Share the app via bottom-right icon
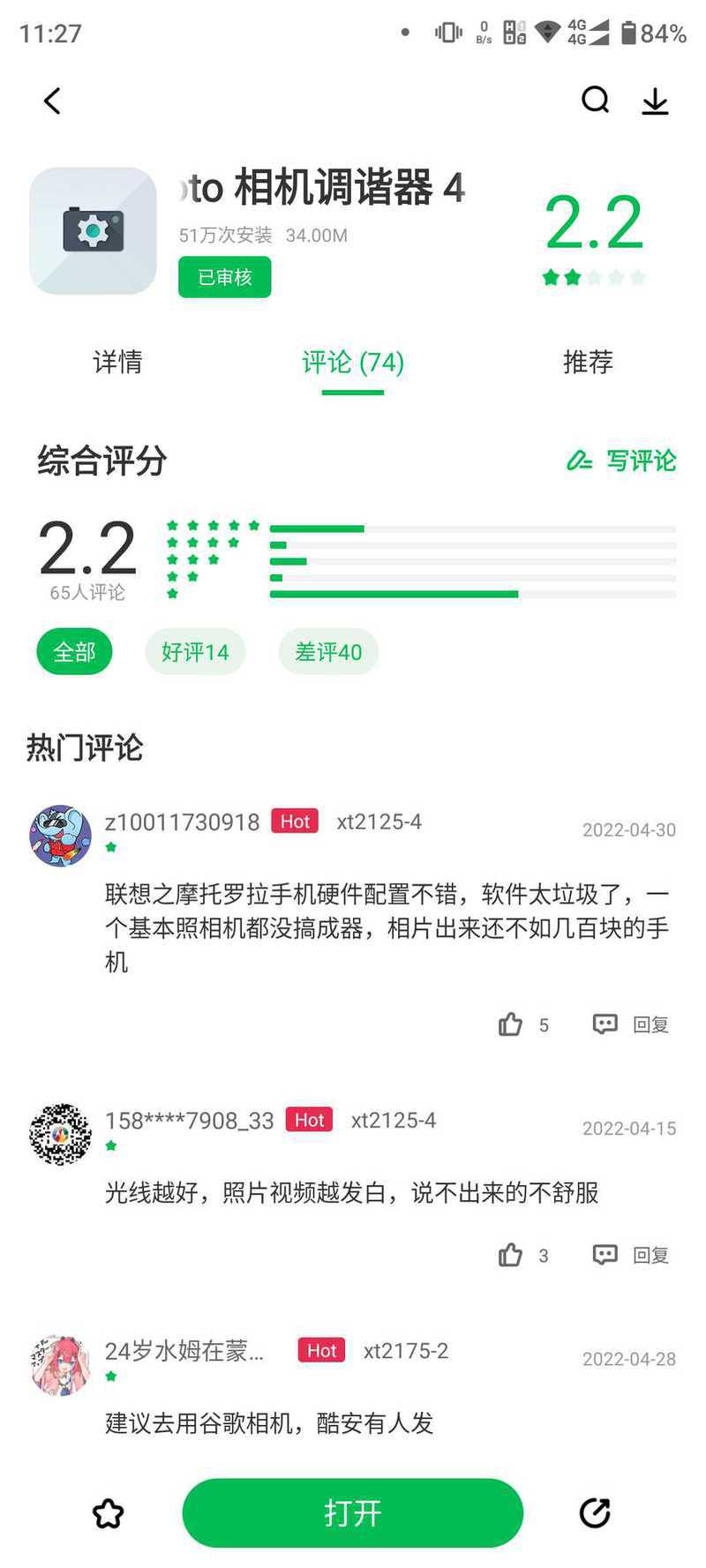The height and width of the screenshot is (1568, 706). 595,1513
